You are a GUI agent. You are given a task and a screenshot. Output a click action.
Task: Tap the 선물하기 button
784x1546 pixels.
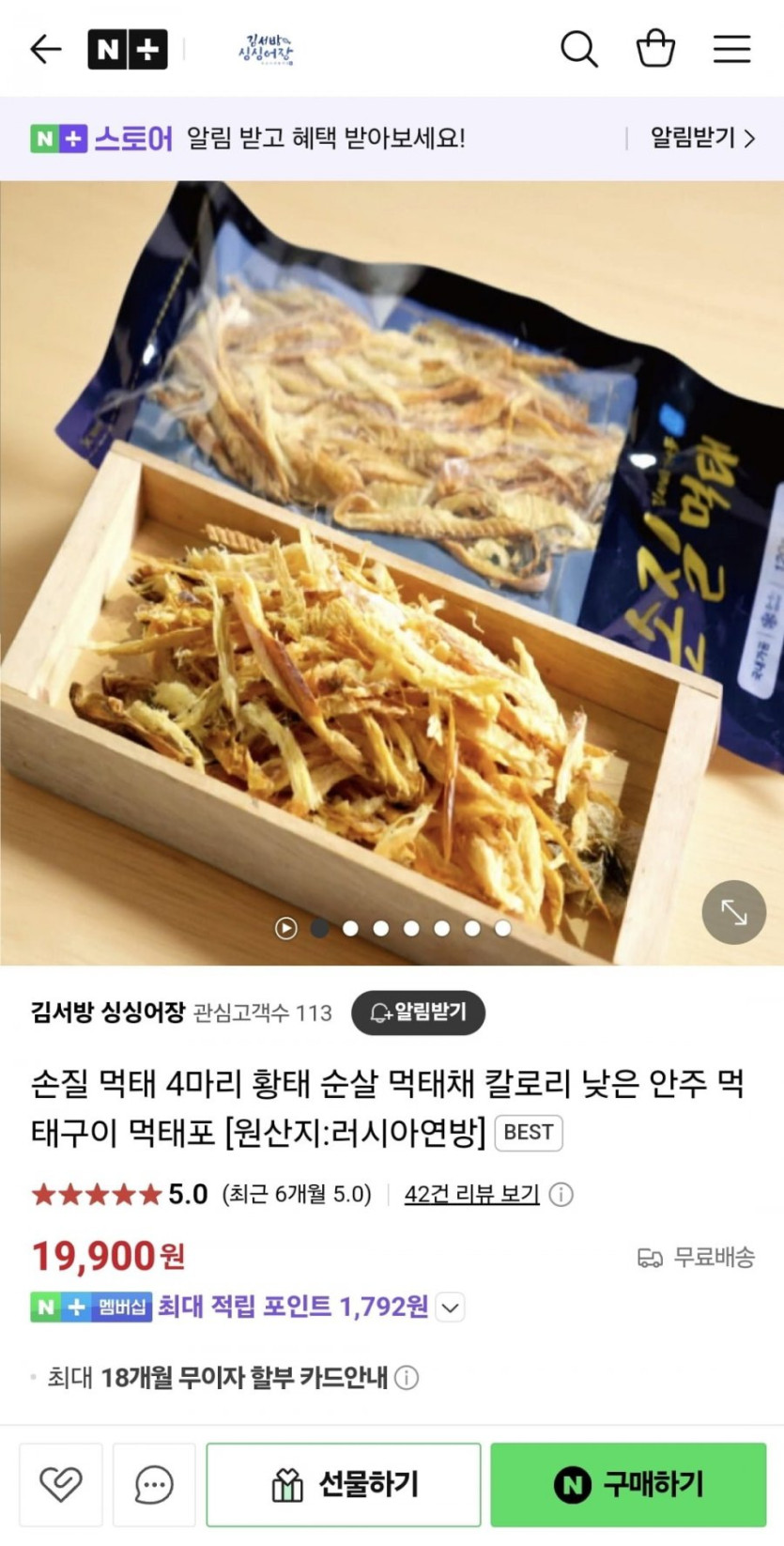(x=344, y=1484)
